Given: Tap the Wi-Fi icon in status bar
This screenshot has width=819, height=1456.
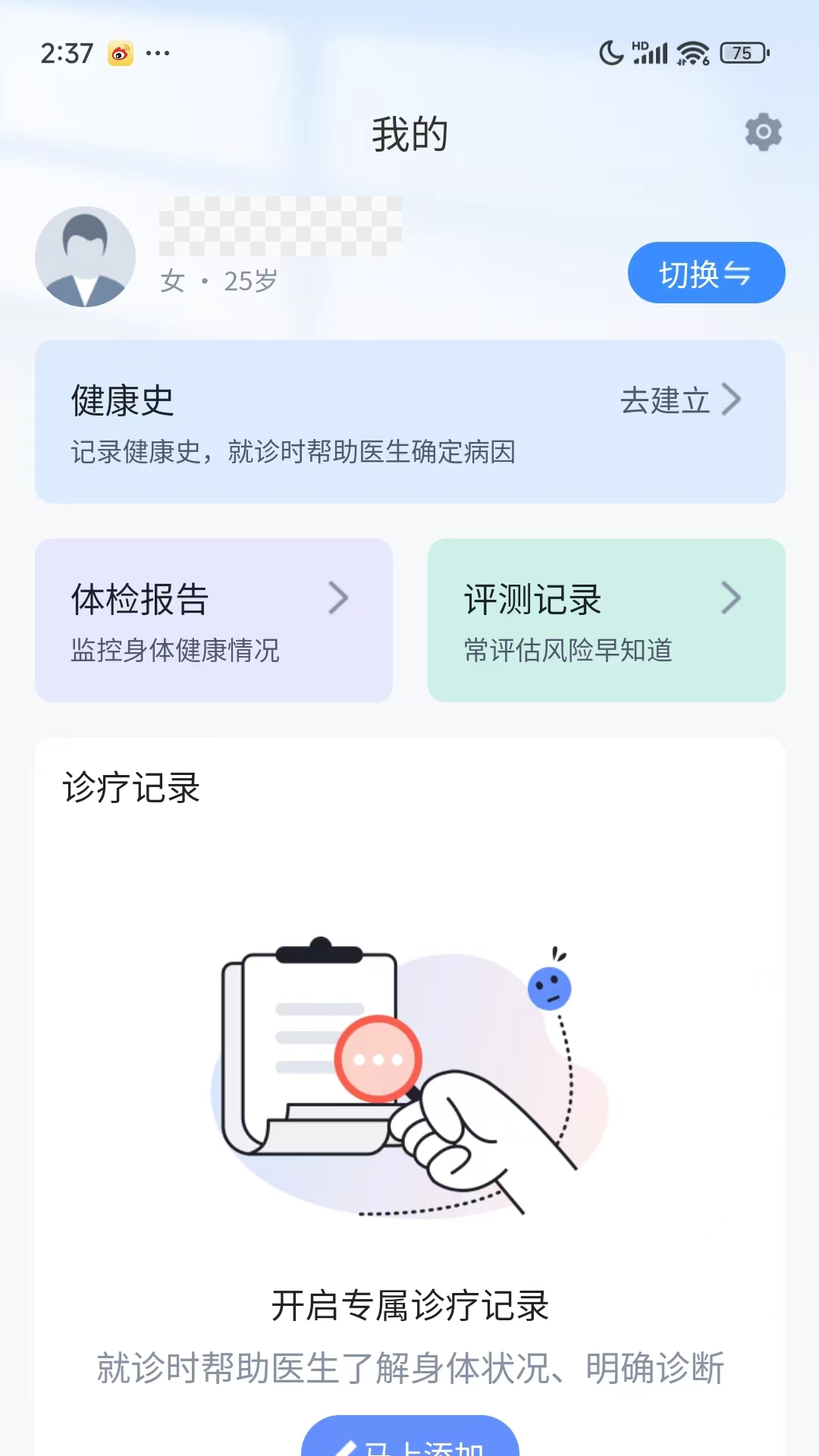Looking at the screenshot, I should (x=692, y=53).
